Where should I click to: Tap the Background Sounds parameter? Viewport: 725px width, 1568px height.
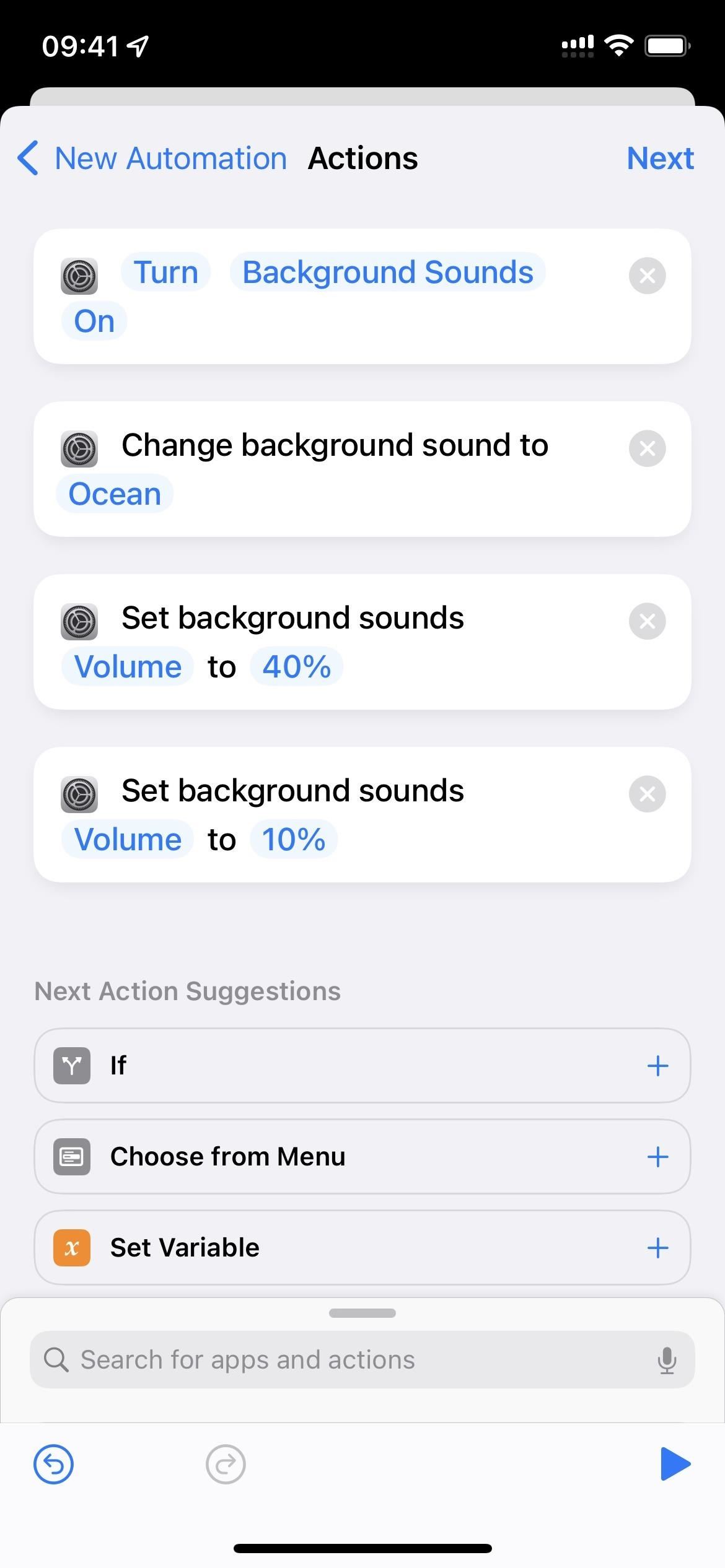point(387,272)
